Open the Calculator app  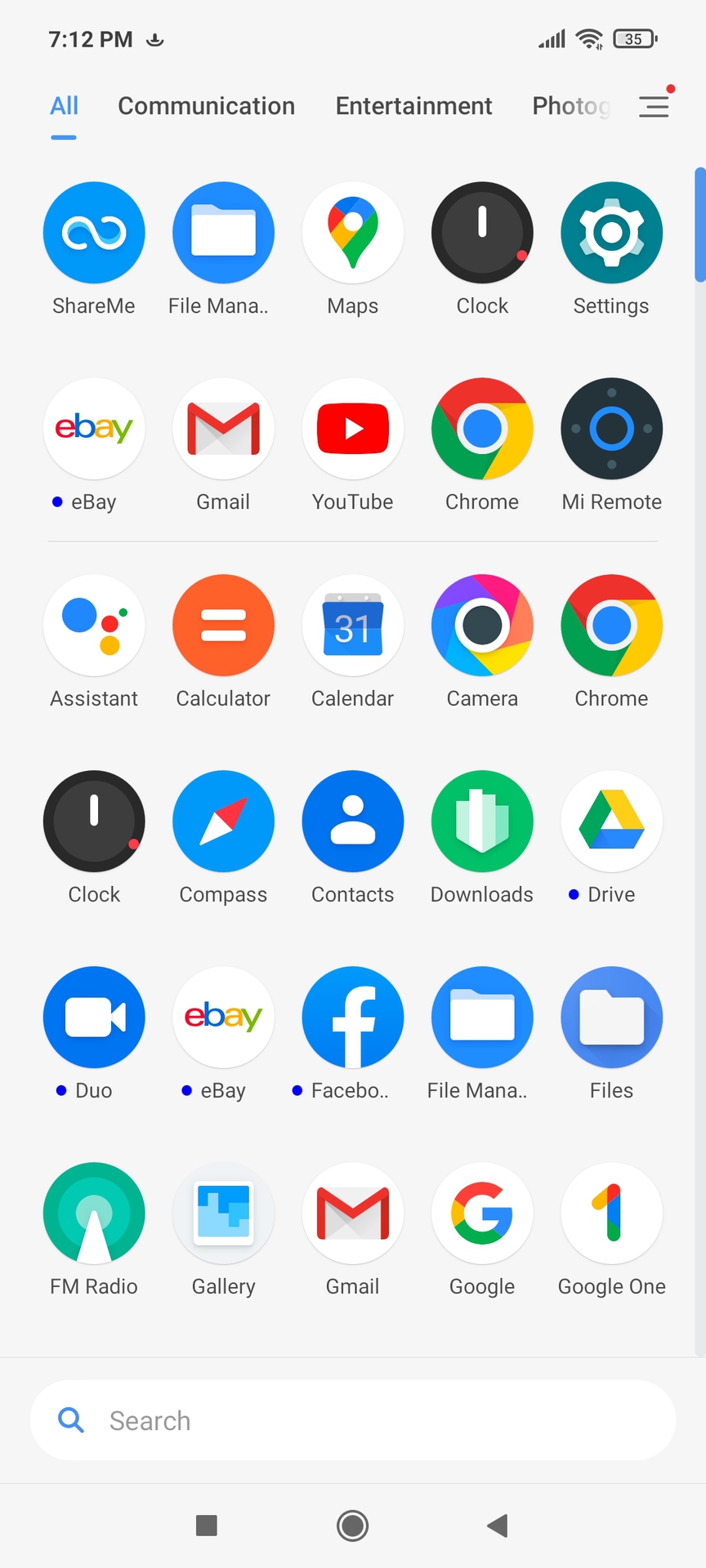tap(223, 626)
